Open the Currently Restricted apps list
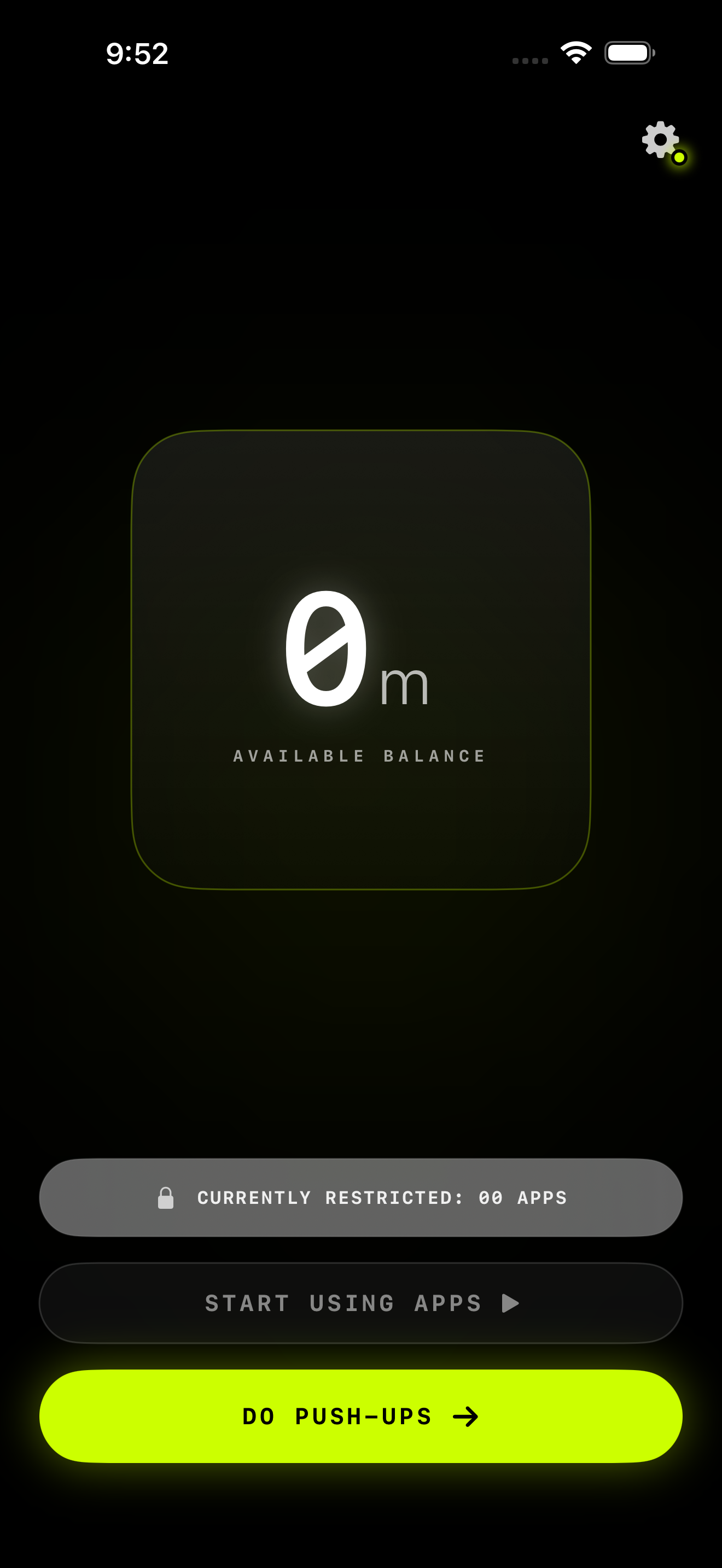This screenshot has width=722, height=1568. pos(361,1197)
